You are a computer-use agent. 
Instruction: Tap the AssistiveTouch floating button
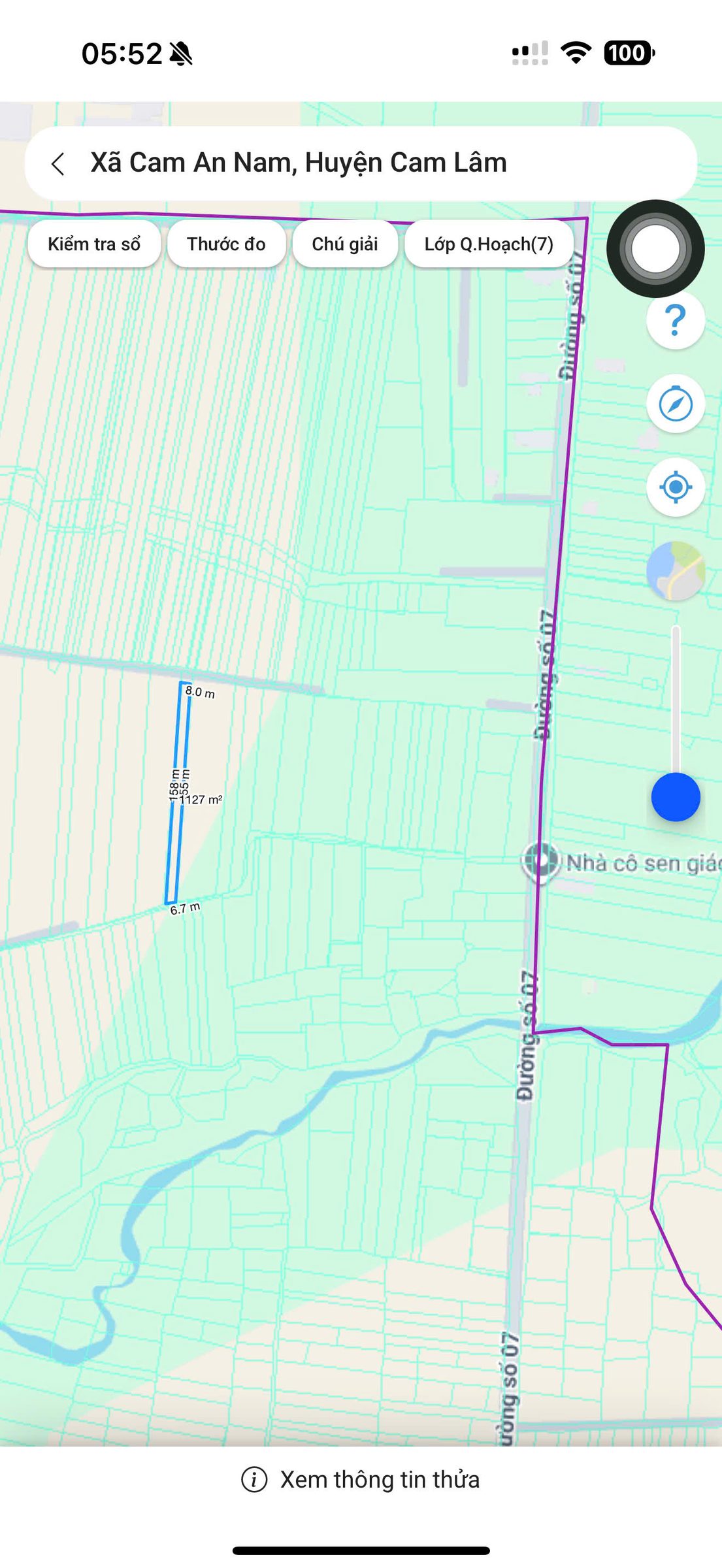pos(655,249)
